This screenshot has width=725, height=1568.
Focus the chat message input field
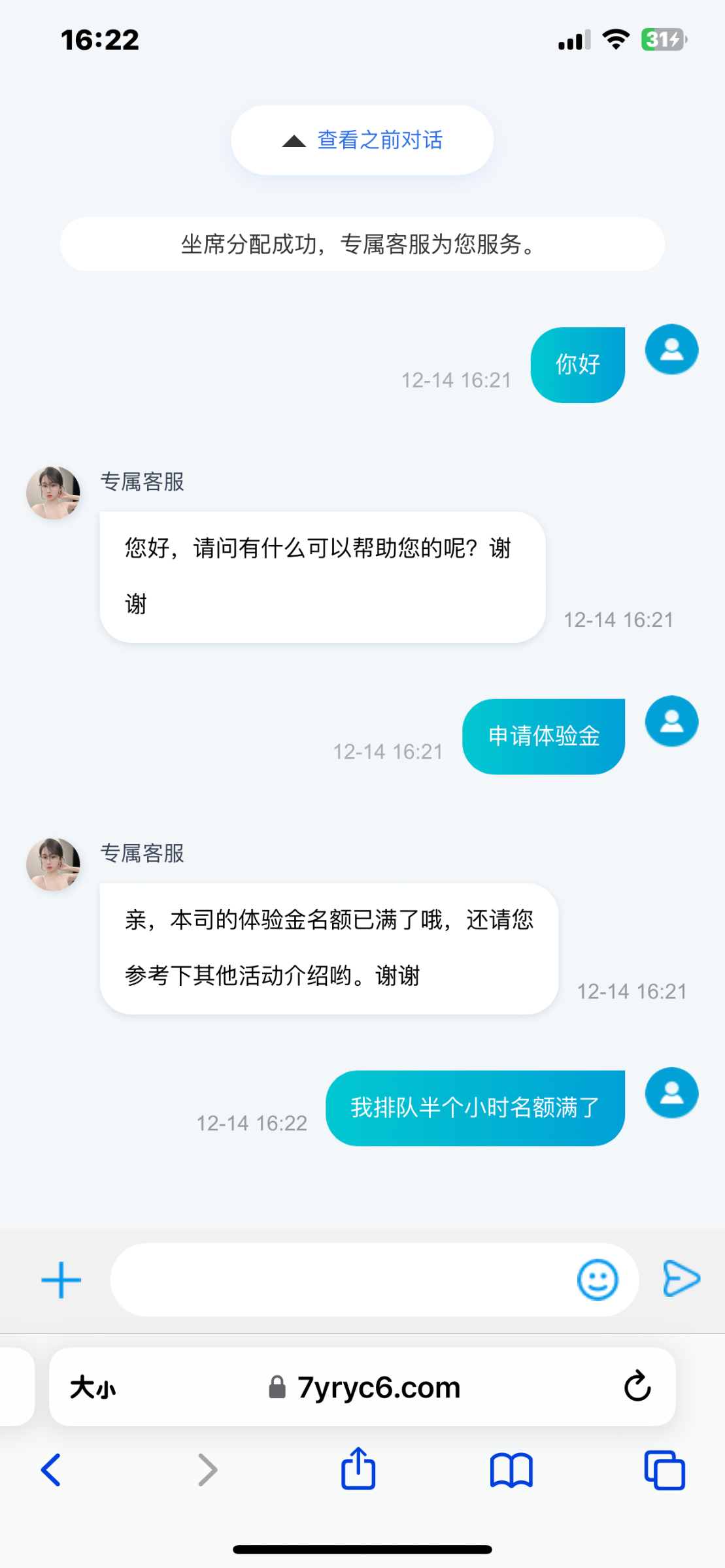[x=340, y=1279]
